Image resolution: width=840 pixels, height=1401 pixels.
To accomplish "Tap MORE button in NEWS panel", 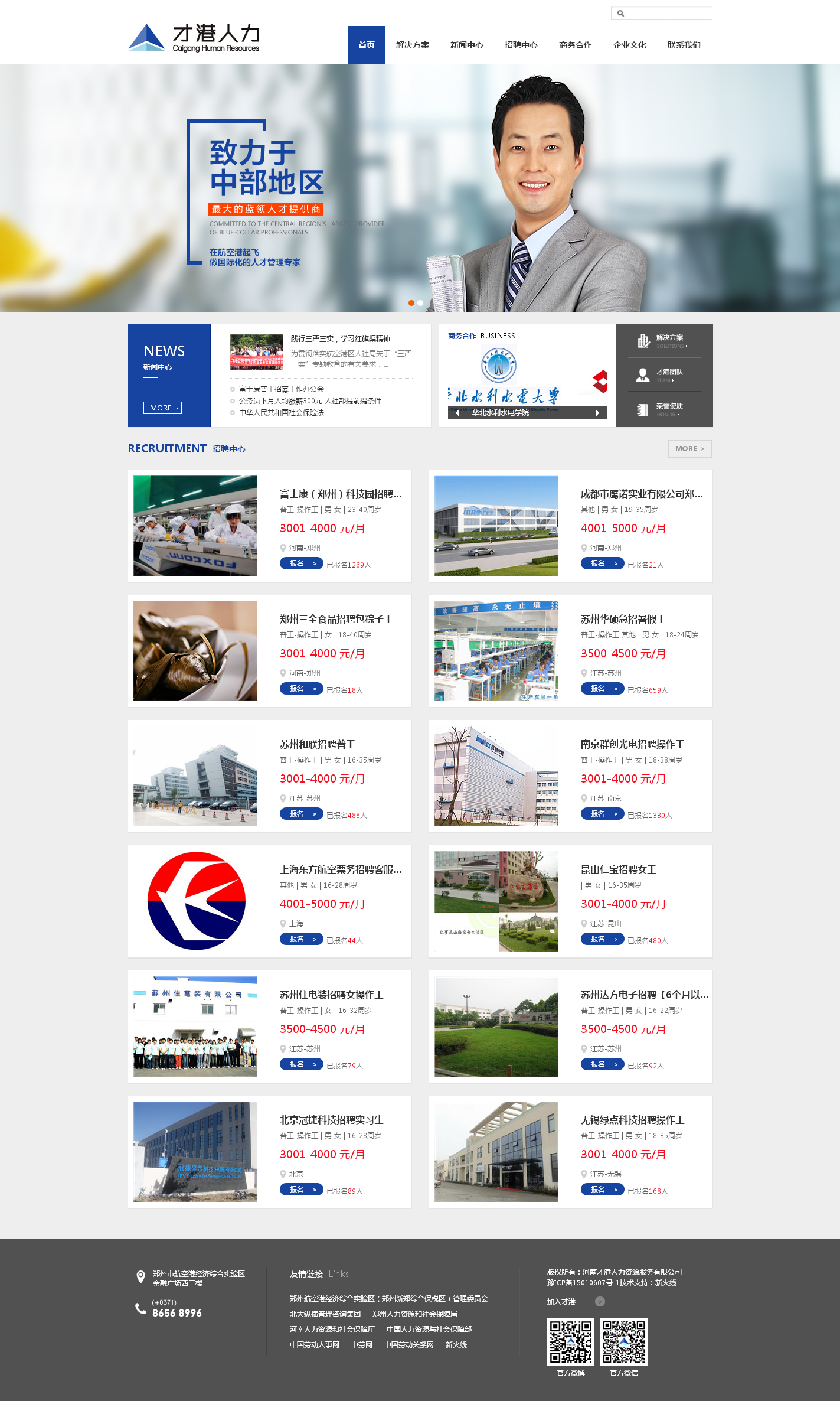I will 162,408.
